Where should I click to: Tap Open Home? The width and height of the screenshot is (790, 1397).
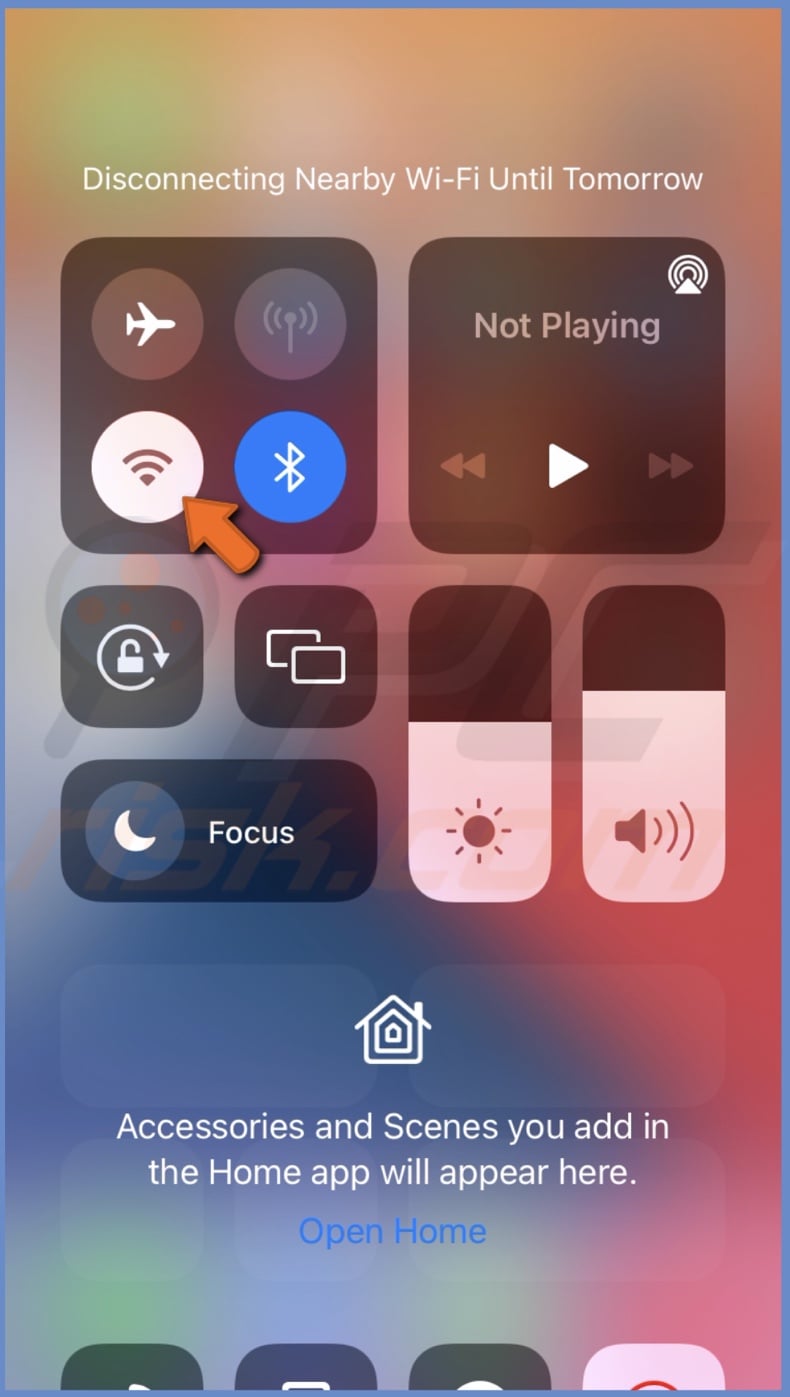click(x=393, y=1231)
